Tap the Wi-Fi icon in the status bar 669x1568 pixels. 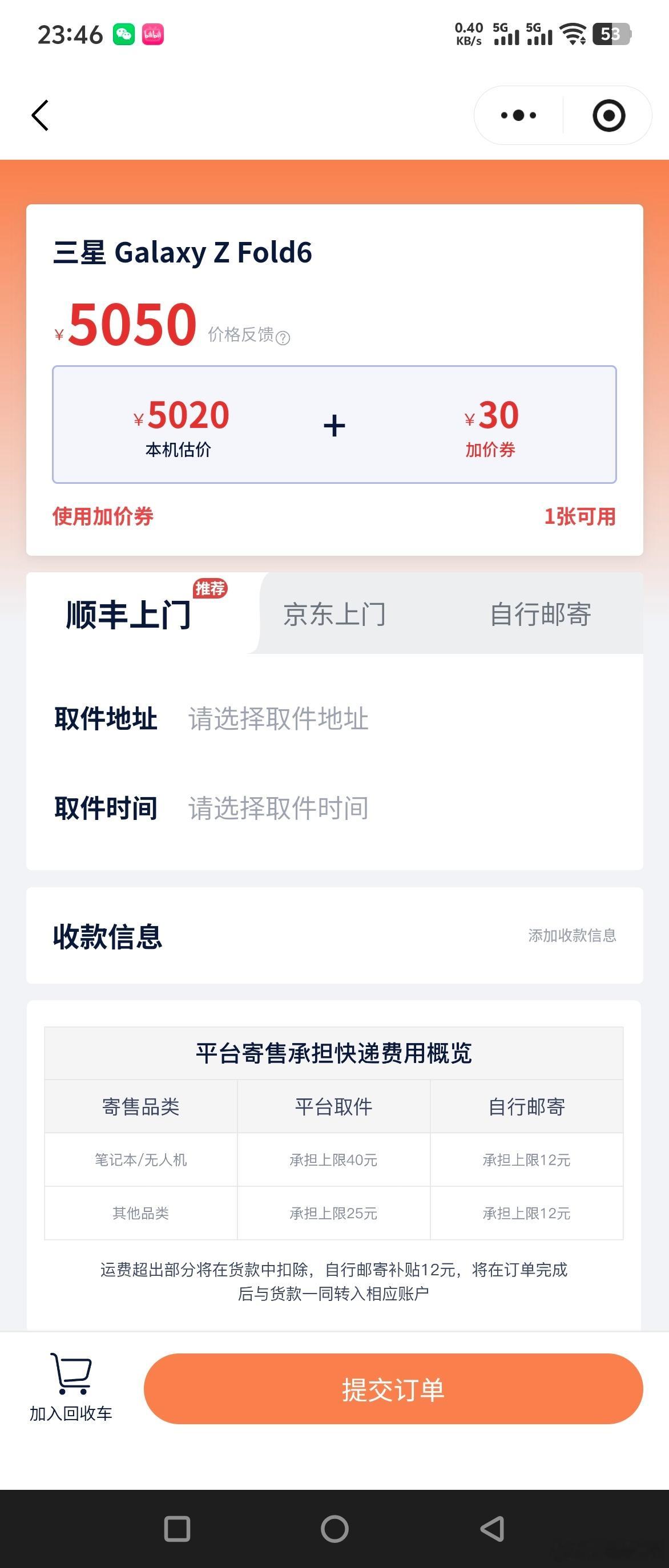tap(573, 35)
